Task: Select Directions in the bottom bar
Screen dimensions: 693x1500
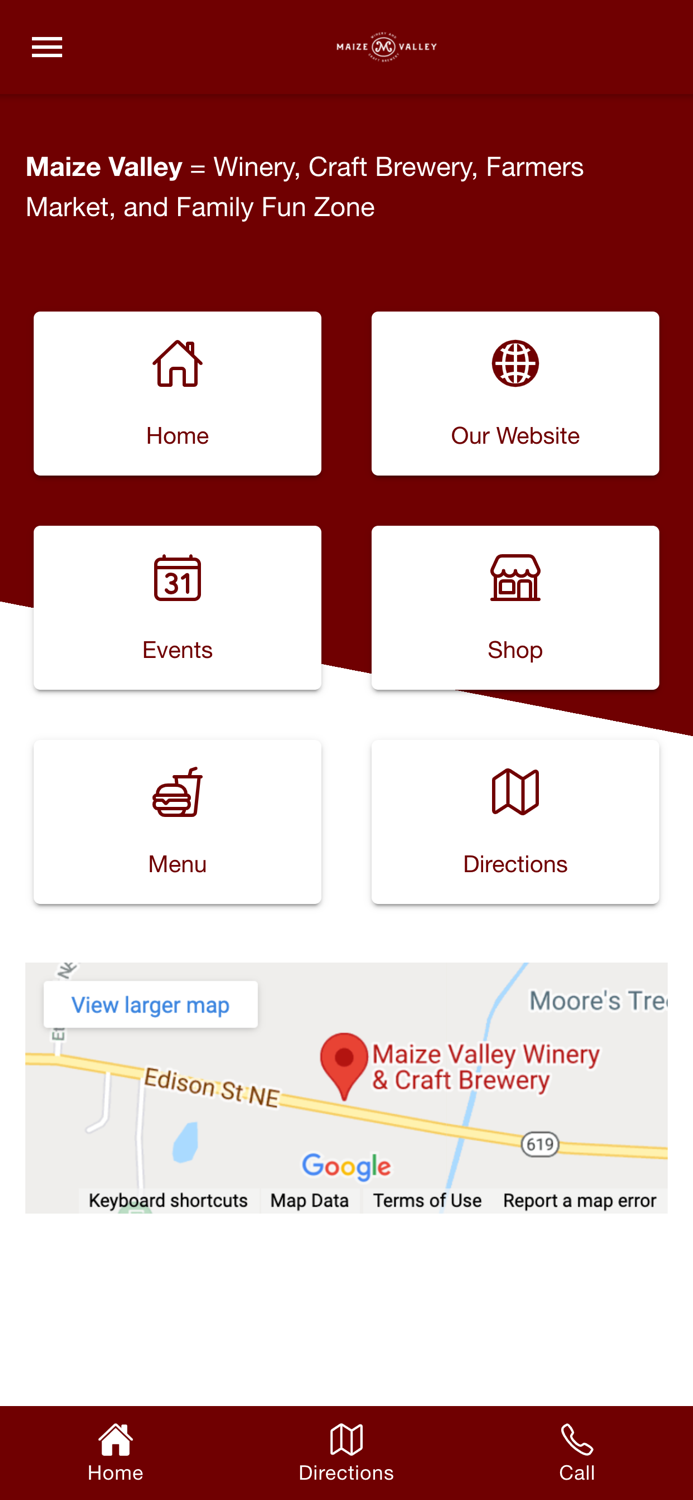Action: click(346, 1453)
